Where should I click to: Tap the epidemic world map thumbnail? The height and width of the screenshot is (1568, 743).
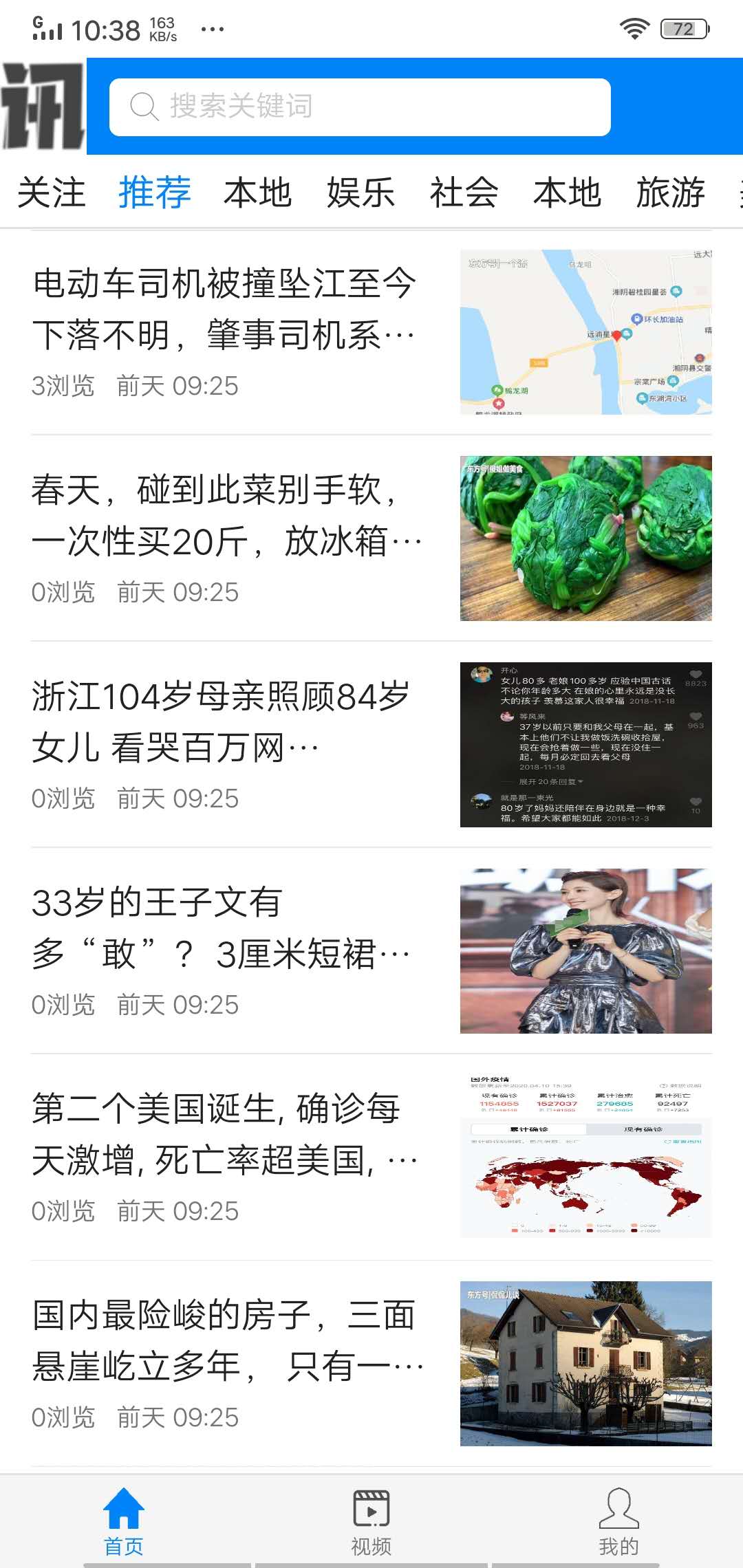(x=586, y=1155)
